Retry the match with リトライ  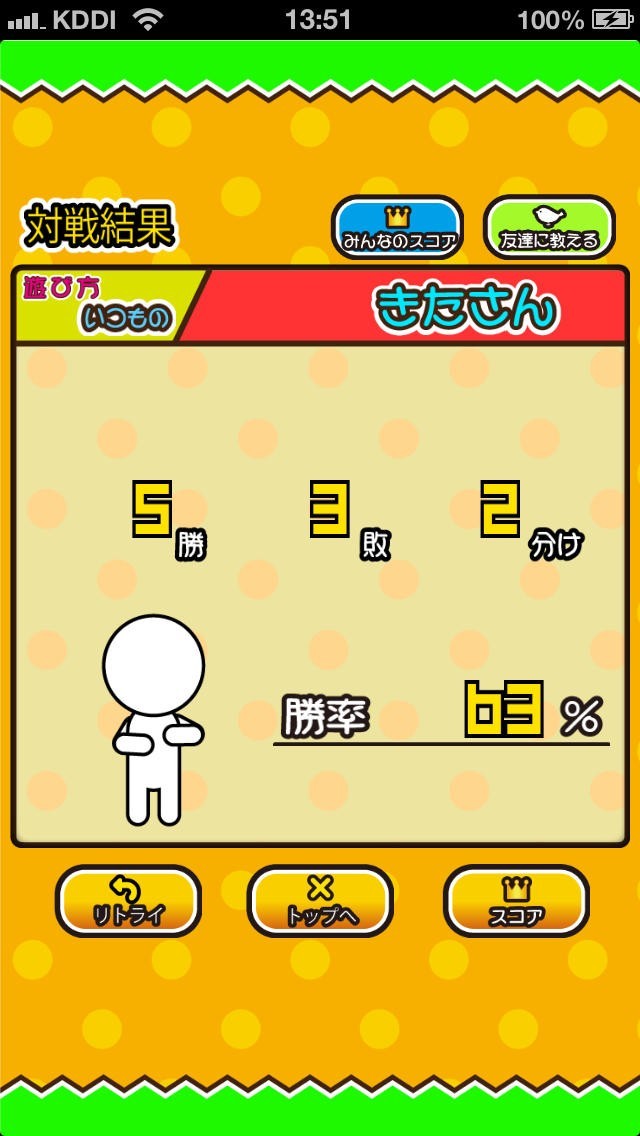(x=128, y=901)
